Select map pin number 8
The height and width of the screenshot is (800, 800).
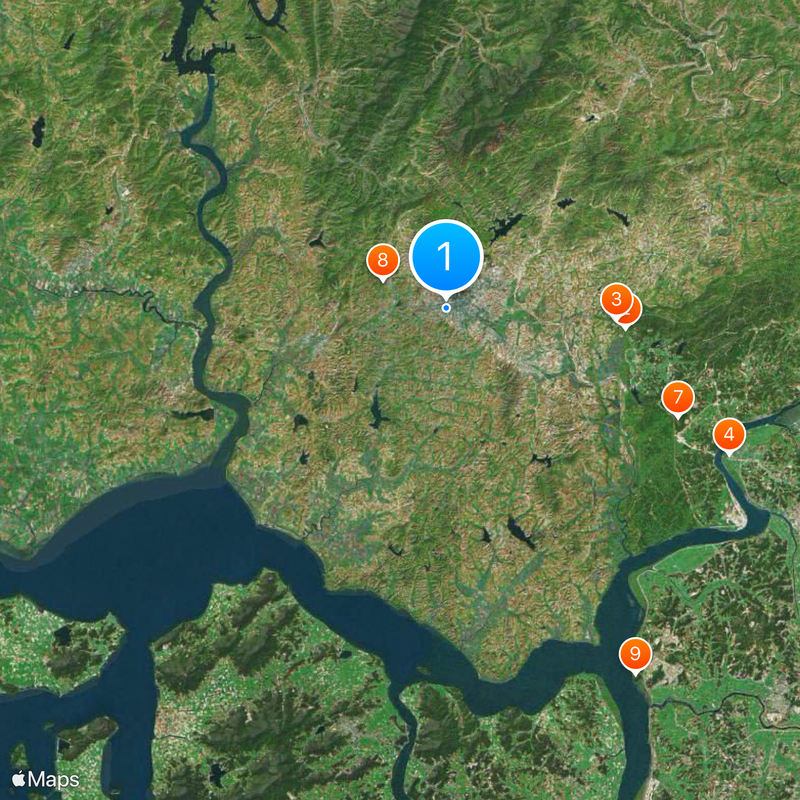point(382,261)
